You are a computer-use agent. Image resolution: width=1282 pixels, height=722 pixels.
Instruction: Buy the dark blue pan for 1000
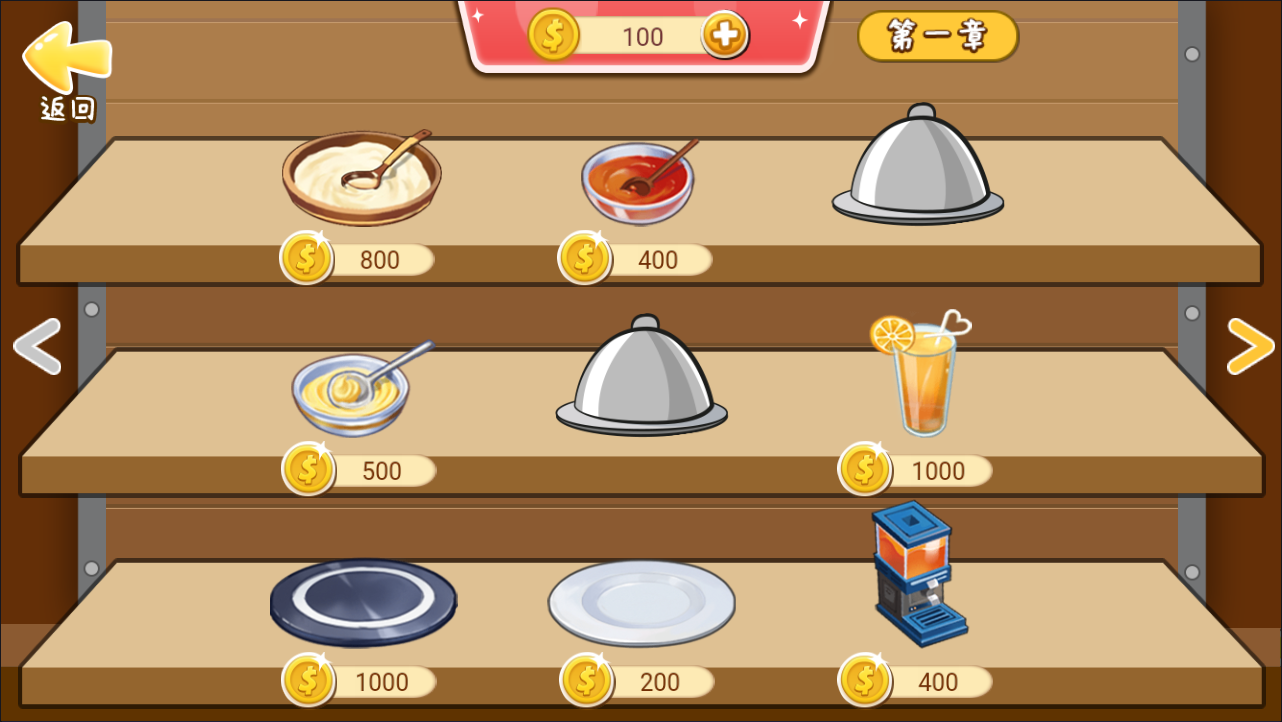pyautogui.click(x=363, y=602)
